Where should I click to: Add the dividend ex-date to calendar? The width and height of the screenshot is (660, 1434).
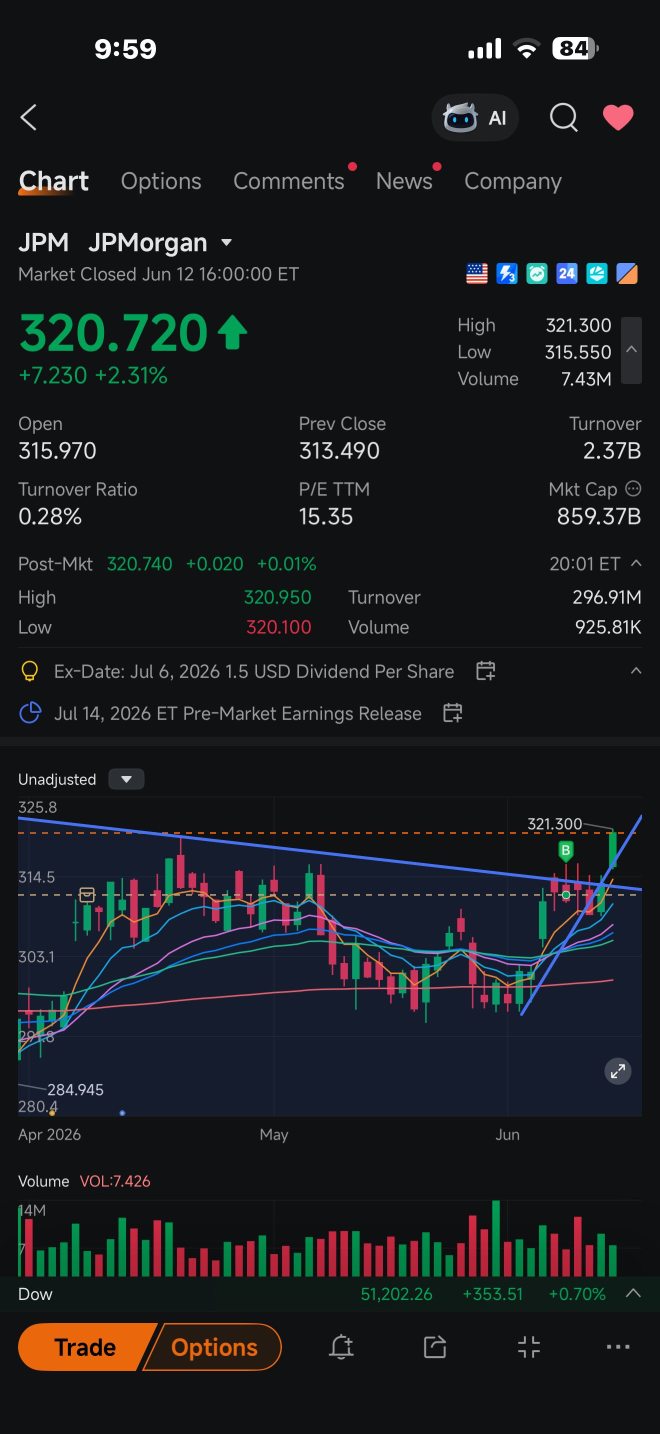[x=486, y=671]
